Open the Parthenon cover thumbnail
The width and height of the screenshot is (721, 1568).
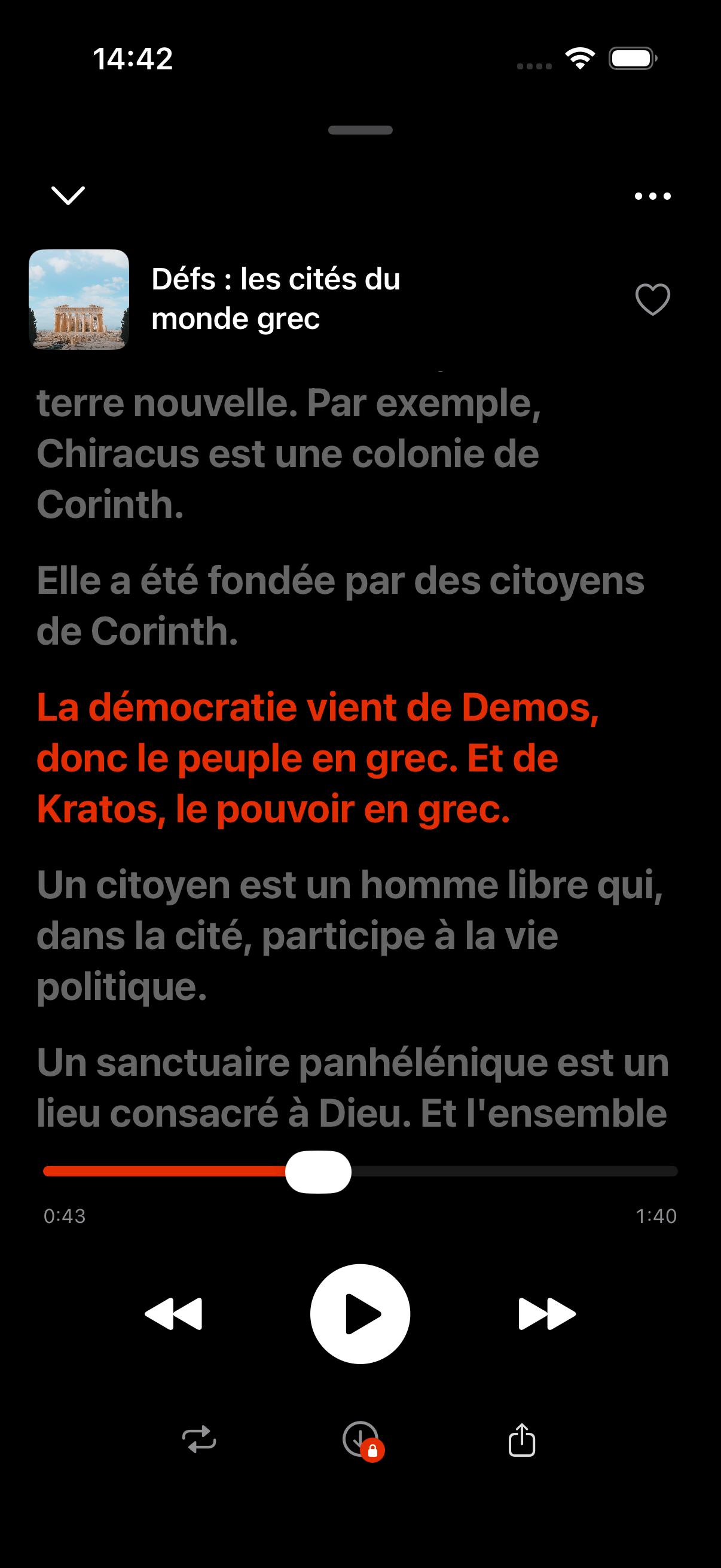[x=79, y=300]
